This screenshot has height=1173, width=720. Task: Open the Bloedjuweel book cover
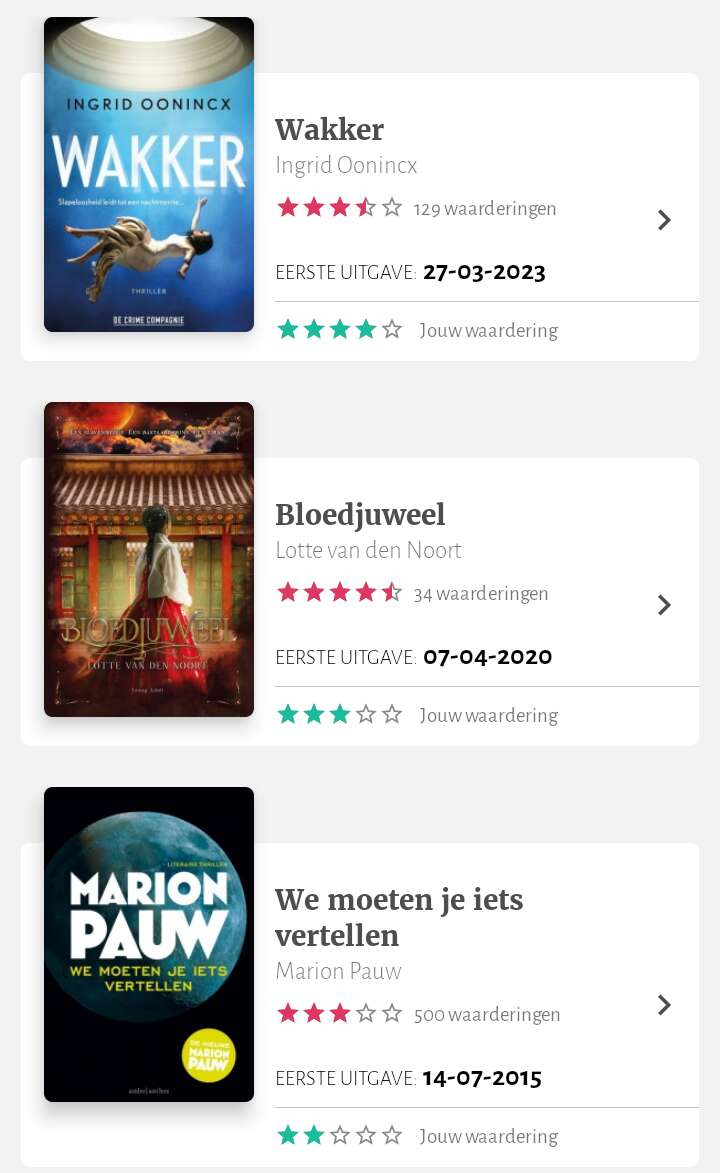tap(149, 560)
